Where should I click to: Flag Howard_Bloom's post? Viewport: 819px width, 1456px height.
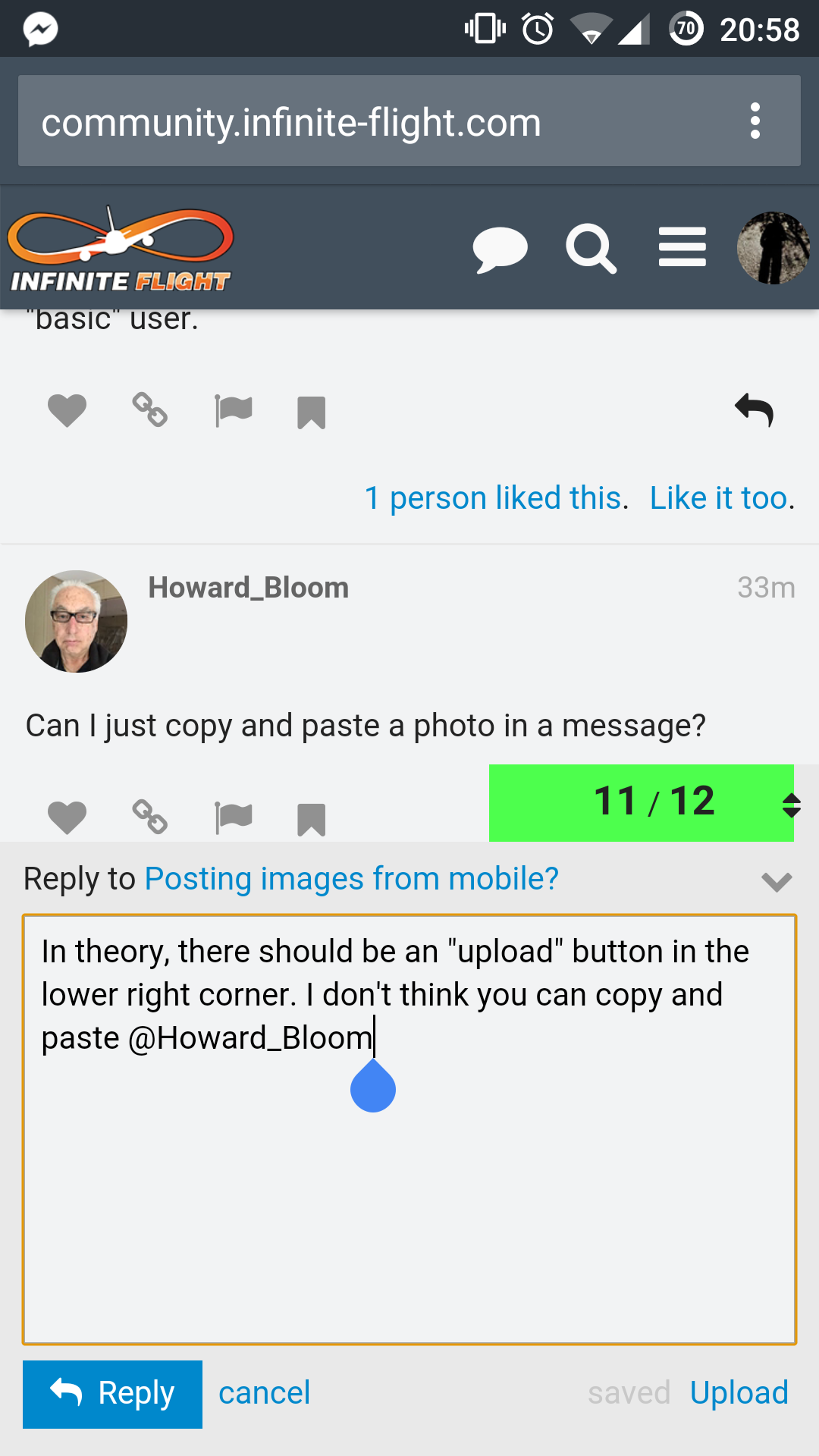(233, 817)
